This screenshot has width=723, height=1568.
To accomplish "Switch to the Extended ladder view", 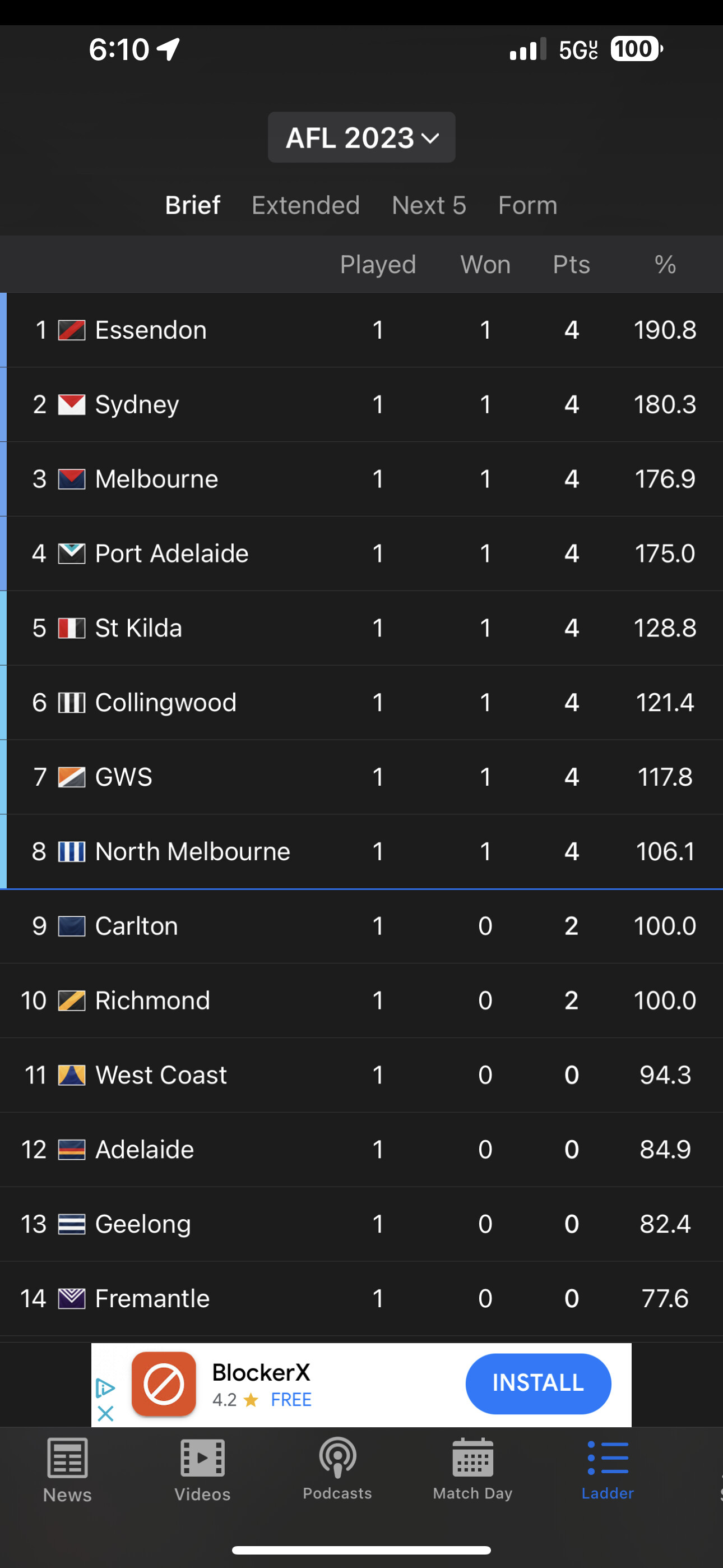I will click(305, 205).
